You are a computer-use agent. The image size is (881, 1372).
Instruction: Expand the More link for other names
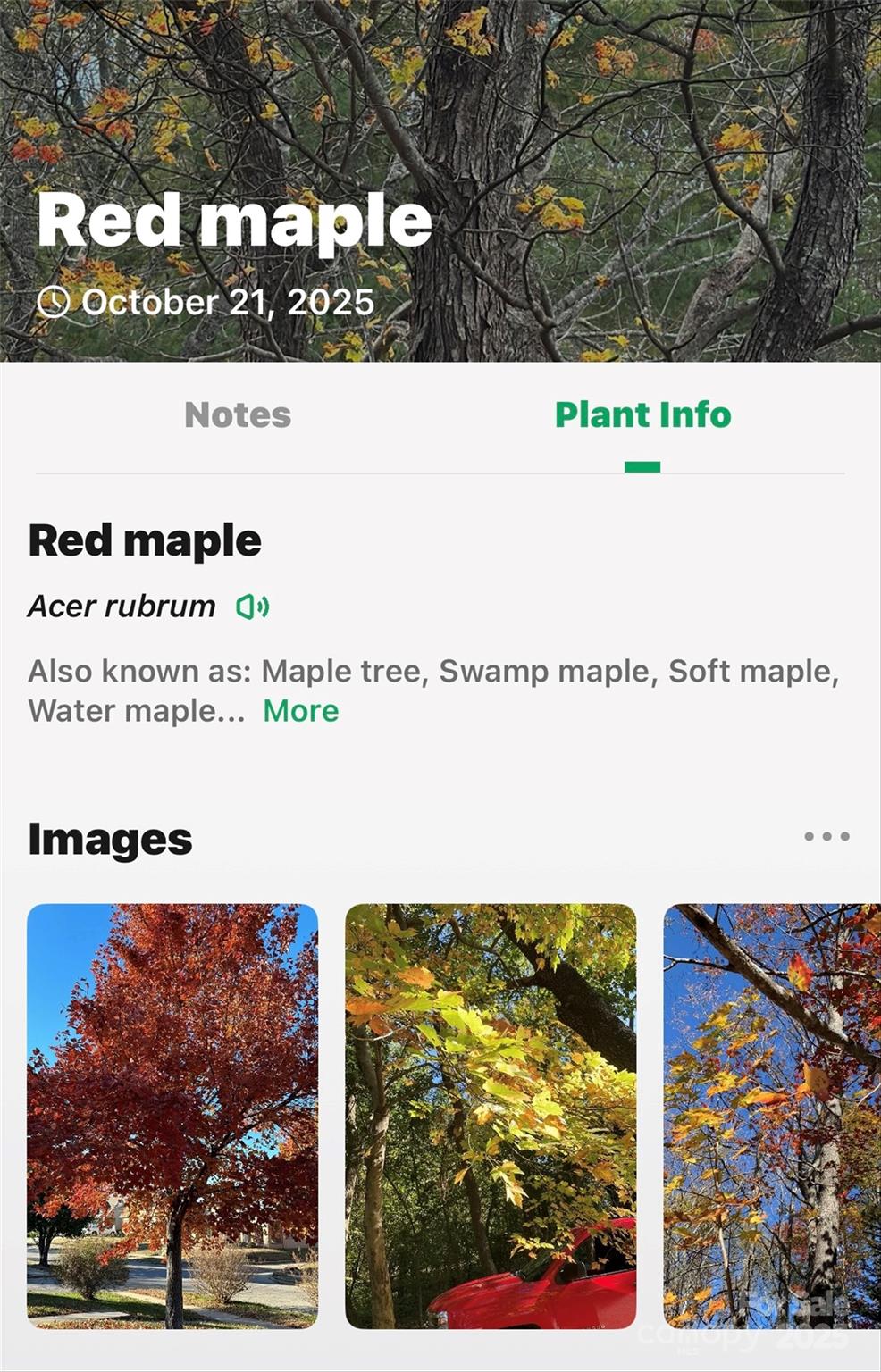301,711
